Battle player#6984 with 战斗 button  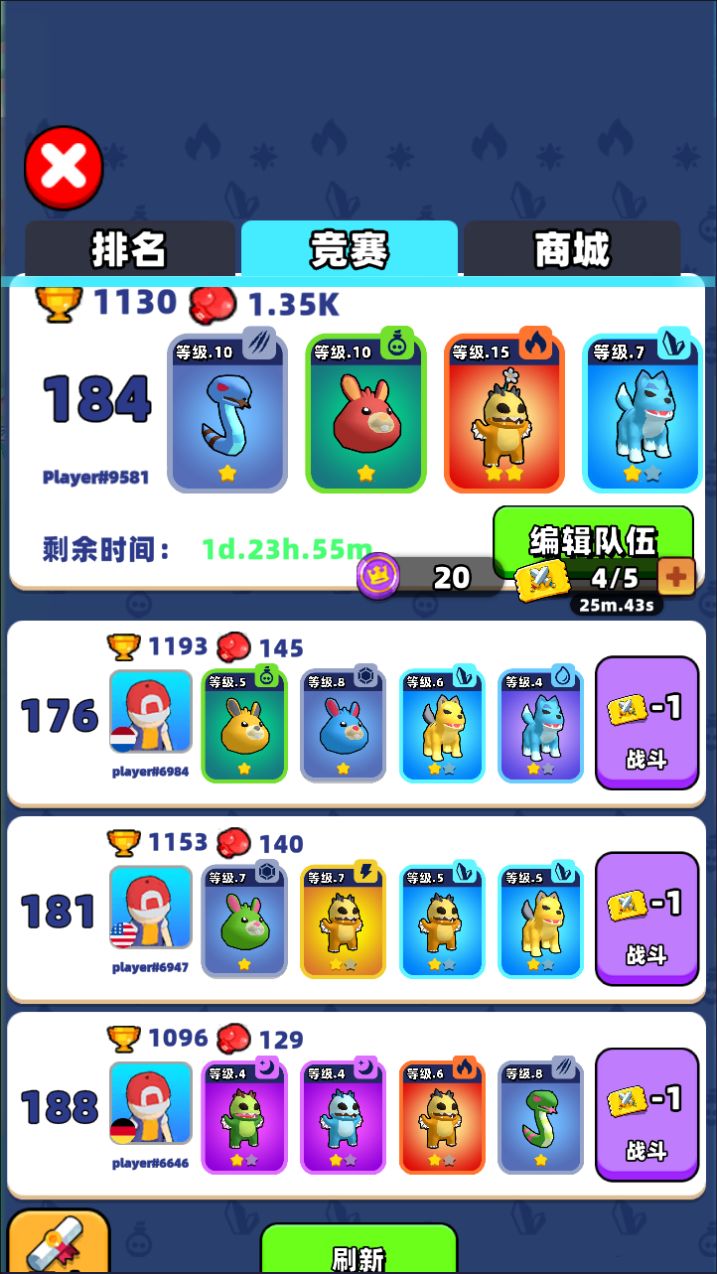tap(646, 723)
